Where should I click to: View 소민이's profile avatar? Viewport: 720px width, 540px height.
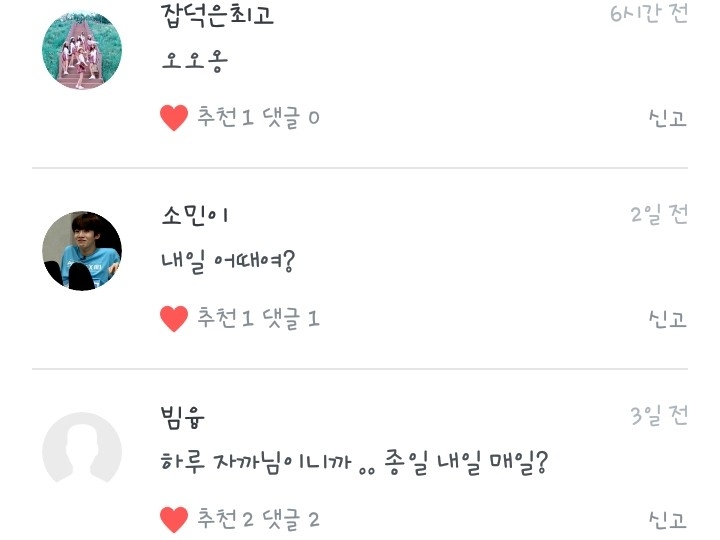tap(82, 251)
